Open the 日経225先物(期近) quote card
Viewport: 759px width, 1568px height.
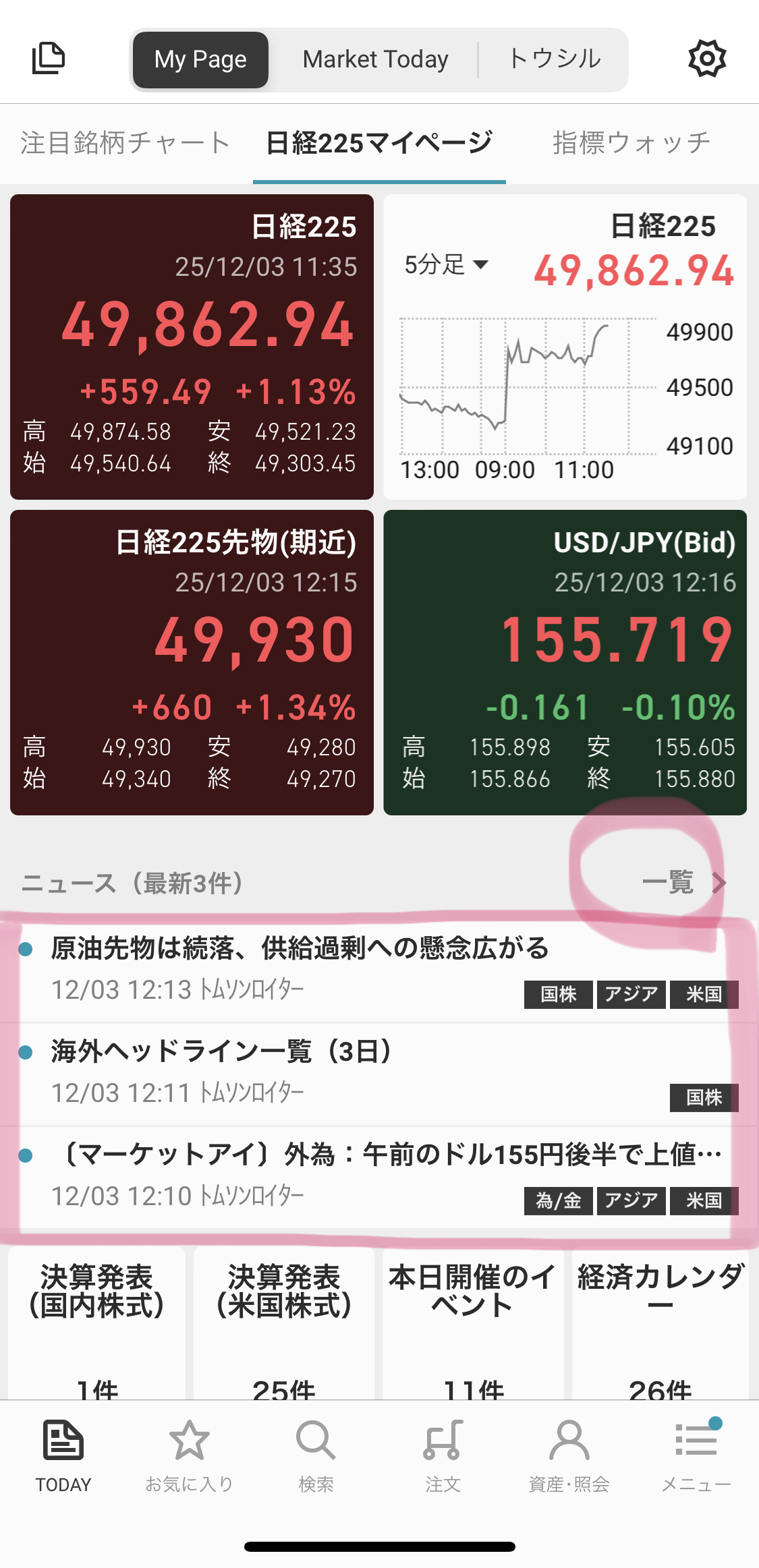(x=192, y=662)
